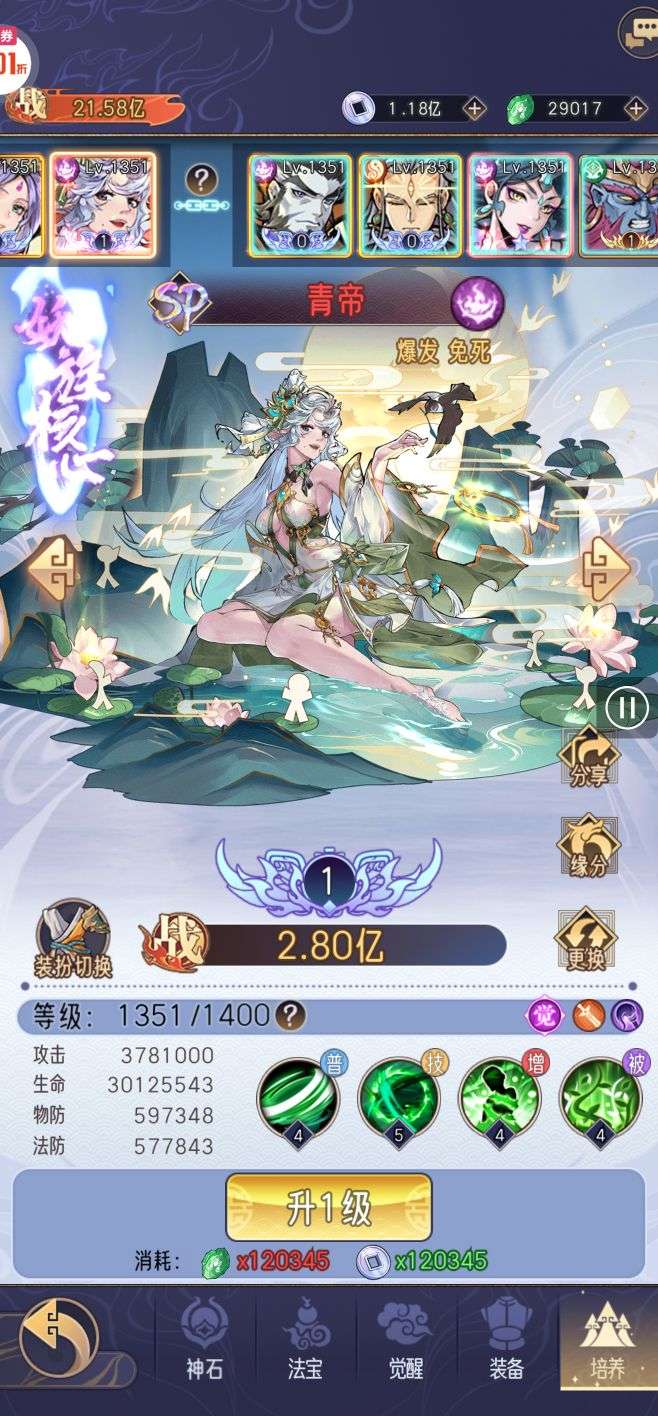Screen dimensions: 658x1416
Task: Add more silver coins with plus
Action: click(x=475, y=108)
